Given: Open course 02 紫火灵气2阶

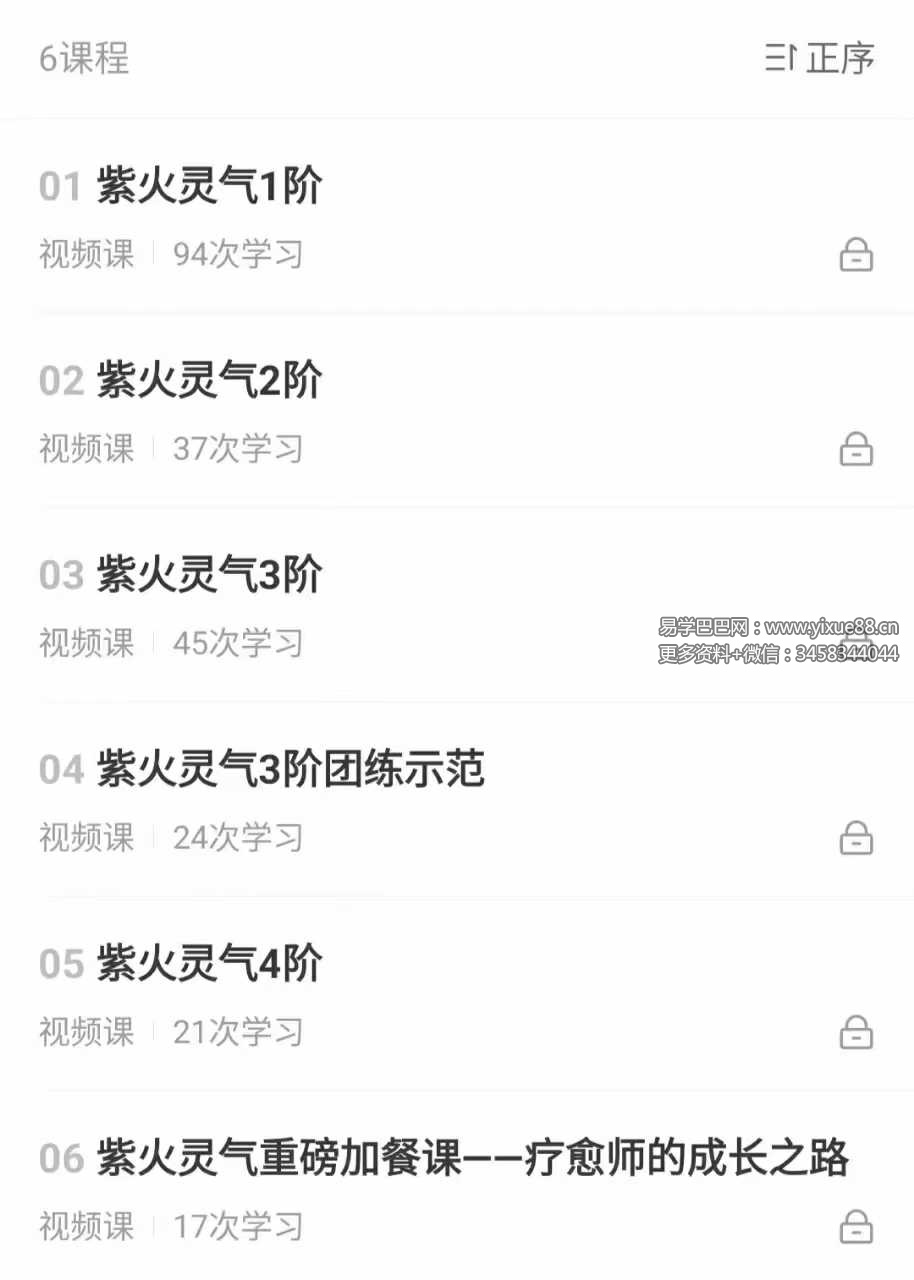Looking at the screenshot, I should (209, 381).
